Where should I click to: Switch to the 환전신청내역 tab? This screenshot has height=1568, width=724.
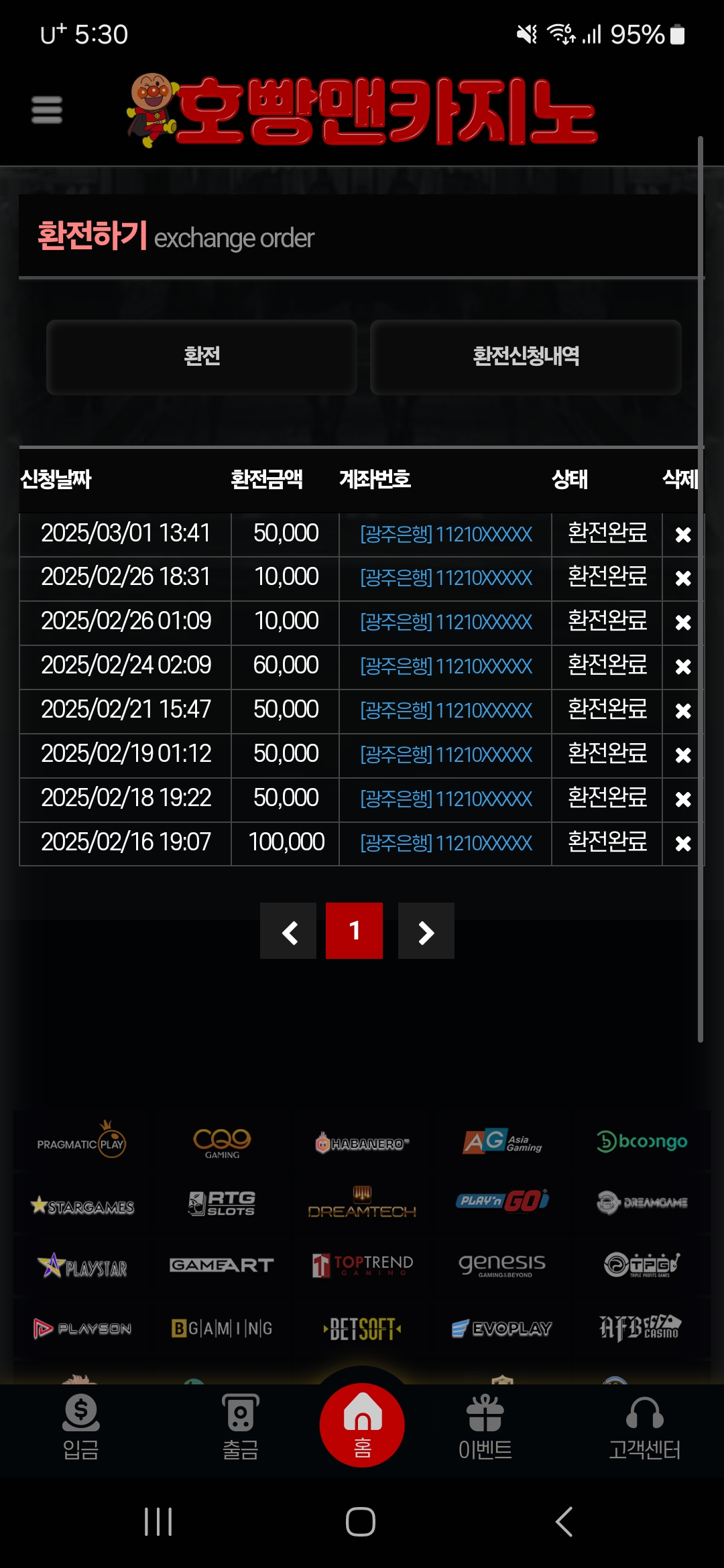click(526, 356)
